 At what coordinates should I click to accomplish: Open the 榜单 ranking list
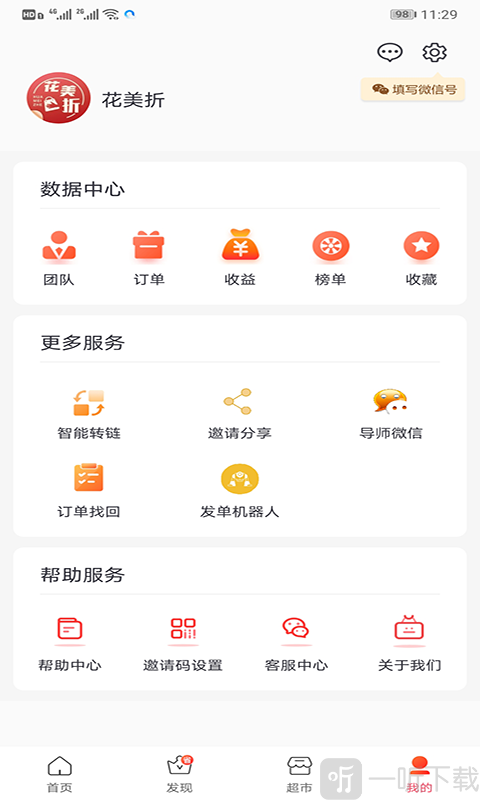click(x=331, y=258)
